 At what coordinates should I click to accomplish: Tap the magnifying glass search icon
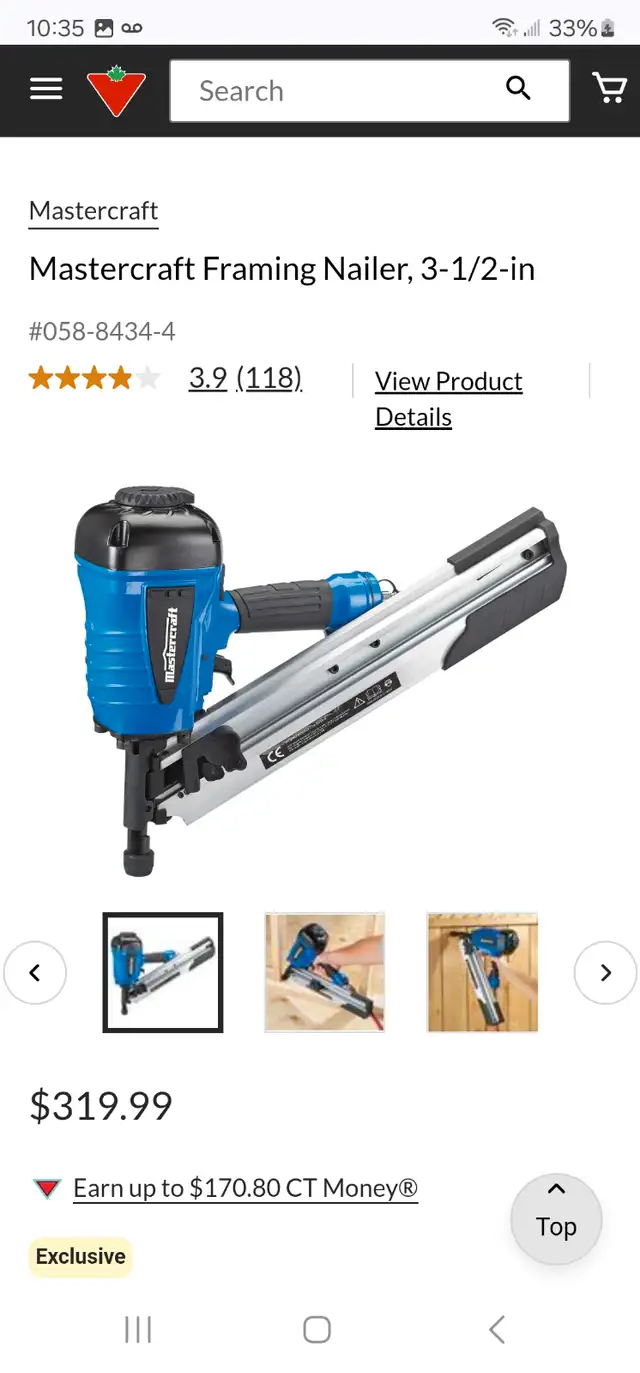coord(518,89)
